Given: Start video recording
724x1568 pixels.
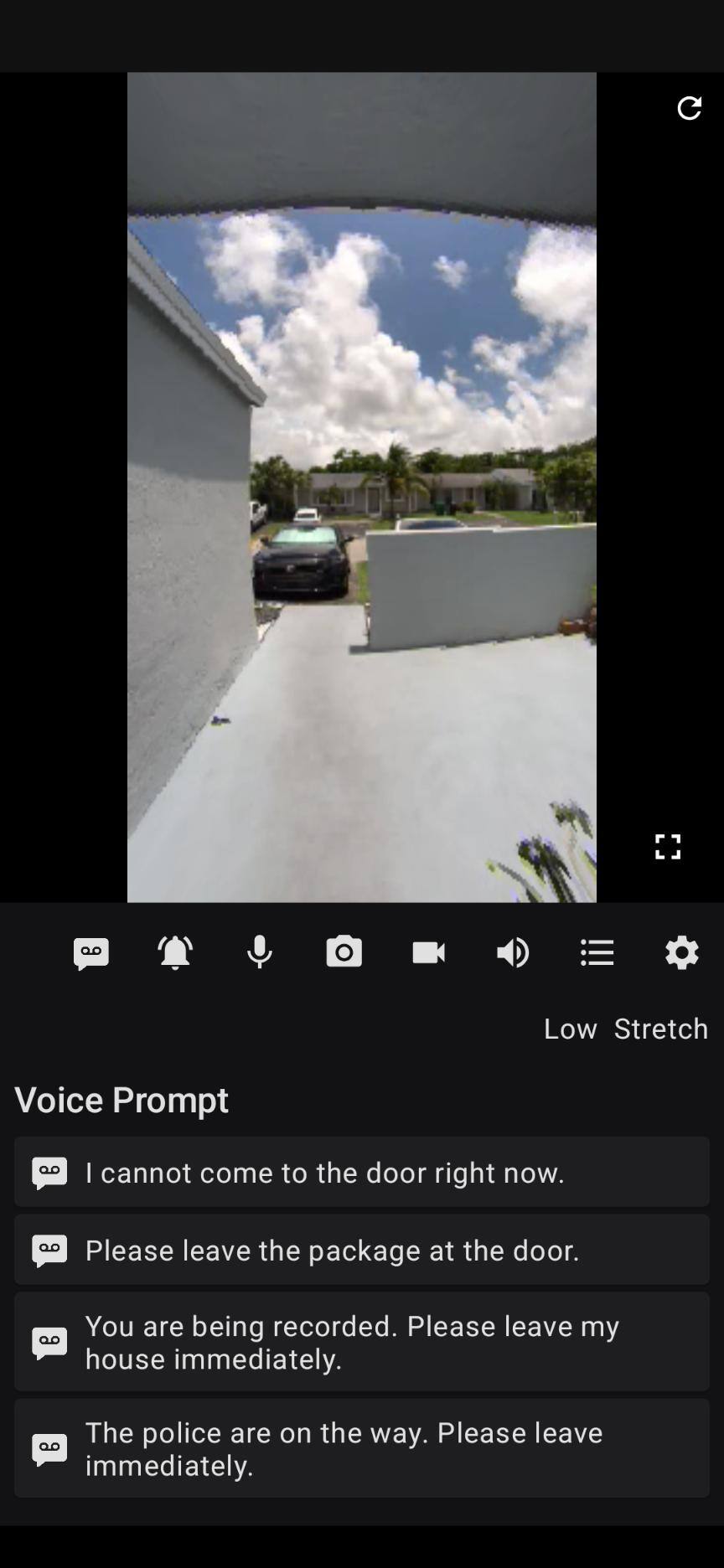Looking at the screenshot, I should point(428,953).
